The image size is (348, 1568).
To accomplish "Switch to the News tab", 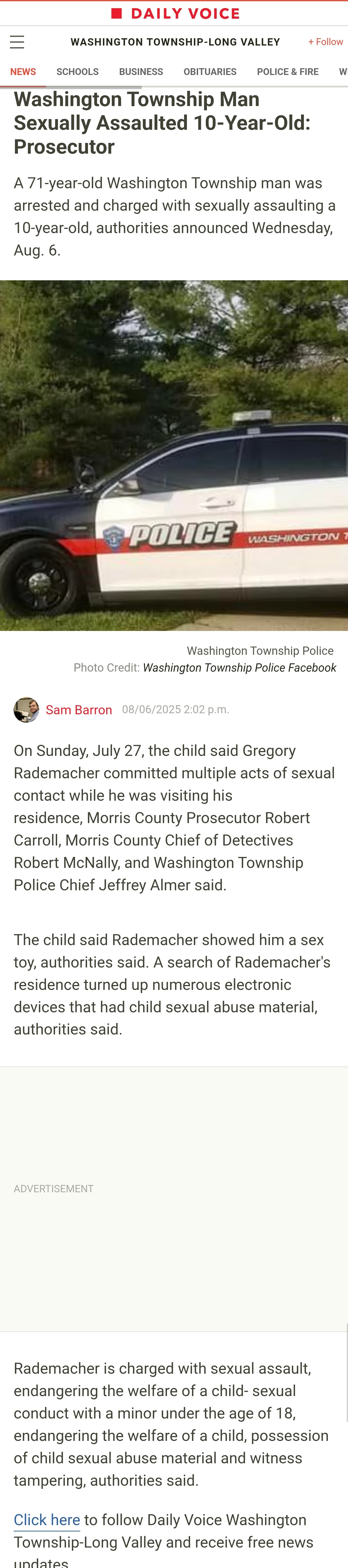I will pos(23,72).
